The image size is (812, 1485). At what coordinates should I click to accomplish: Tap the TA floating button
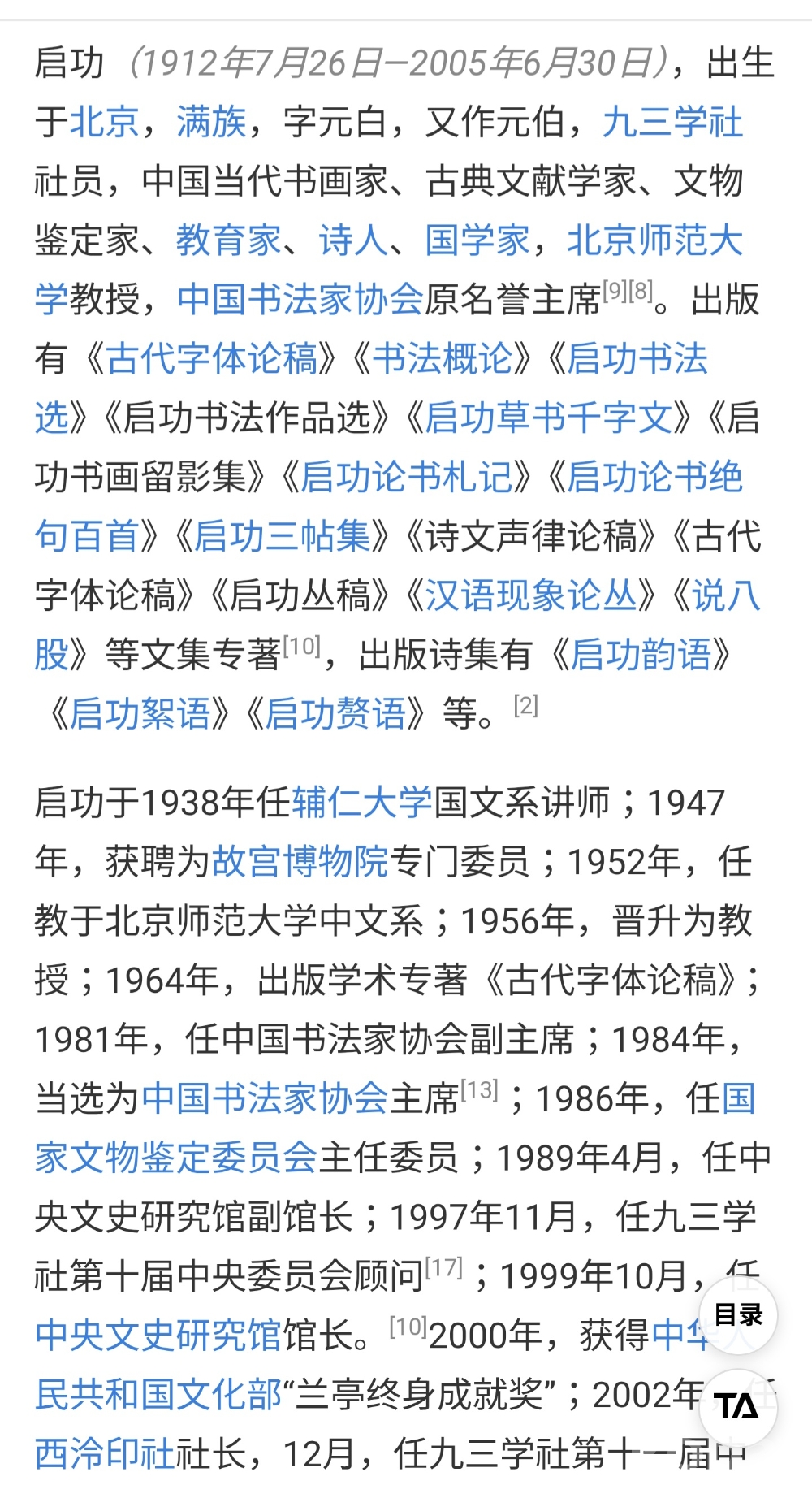pyautogui.click(x=737, y=1405)
